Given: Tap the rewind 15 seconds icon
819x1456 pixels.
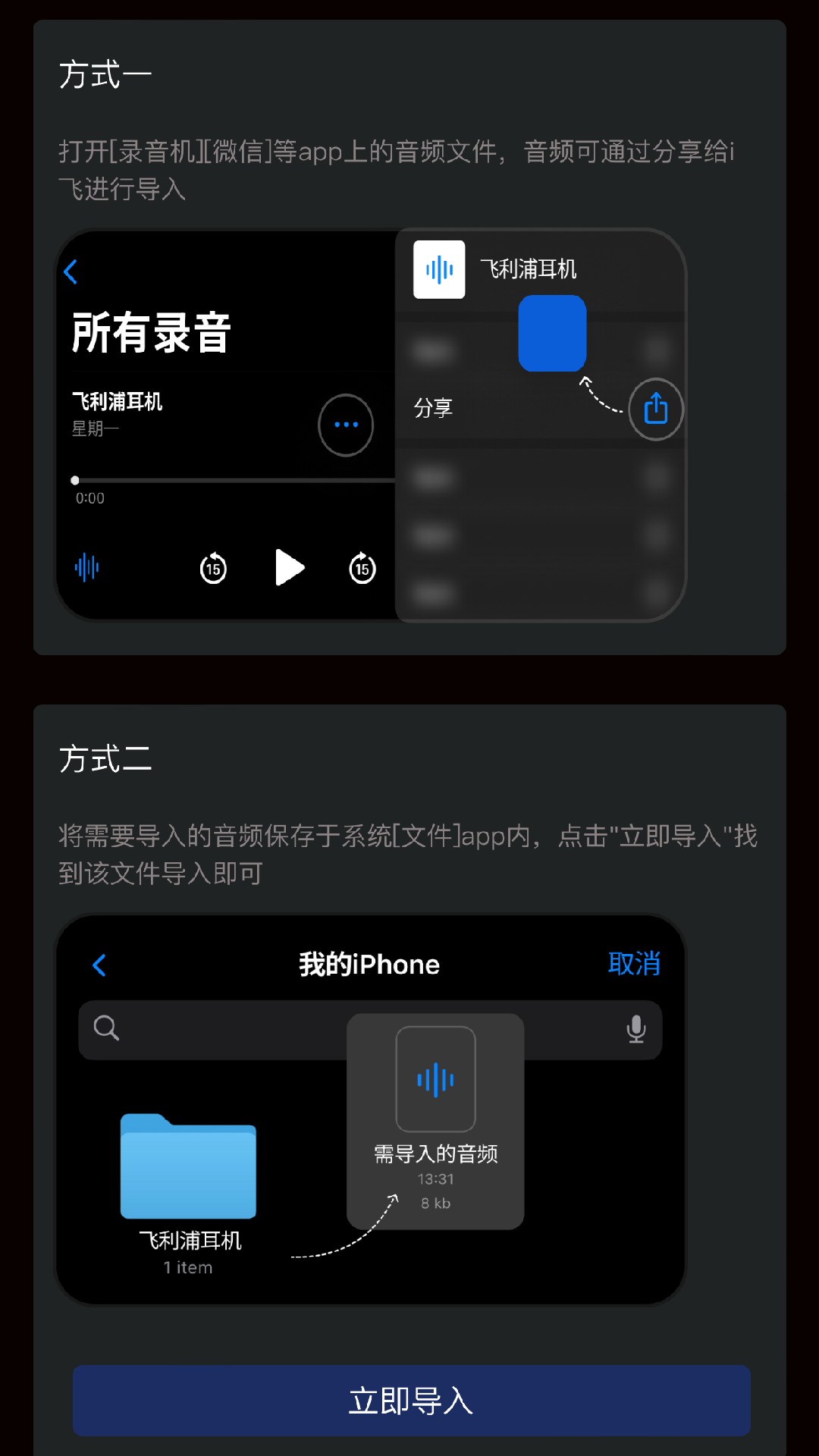Looking at the screenshot, I should (x=212, y=568).
